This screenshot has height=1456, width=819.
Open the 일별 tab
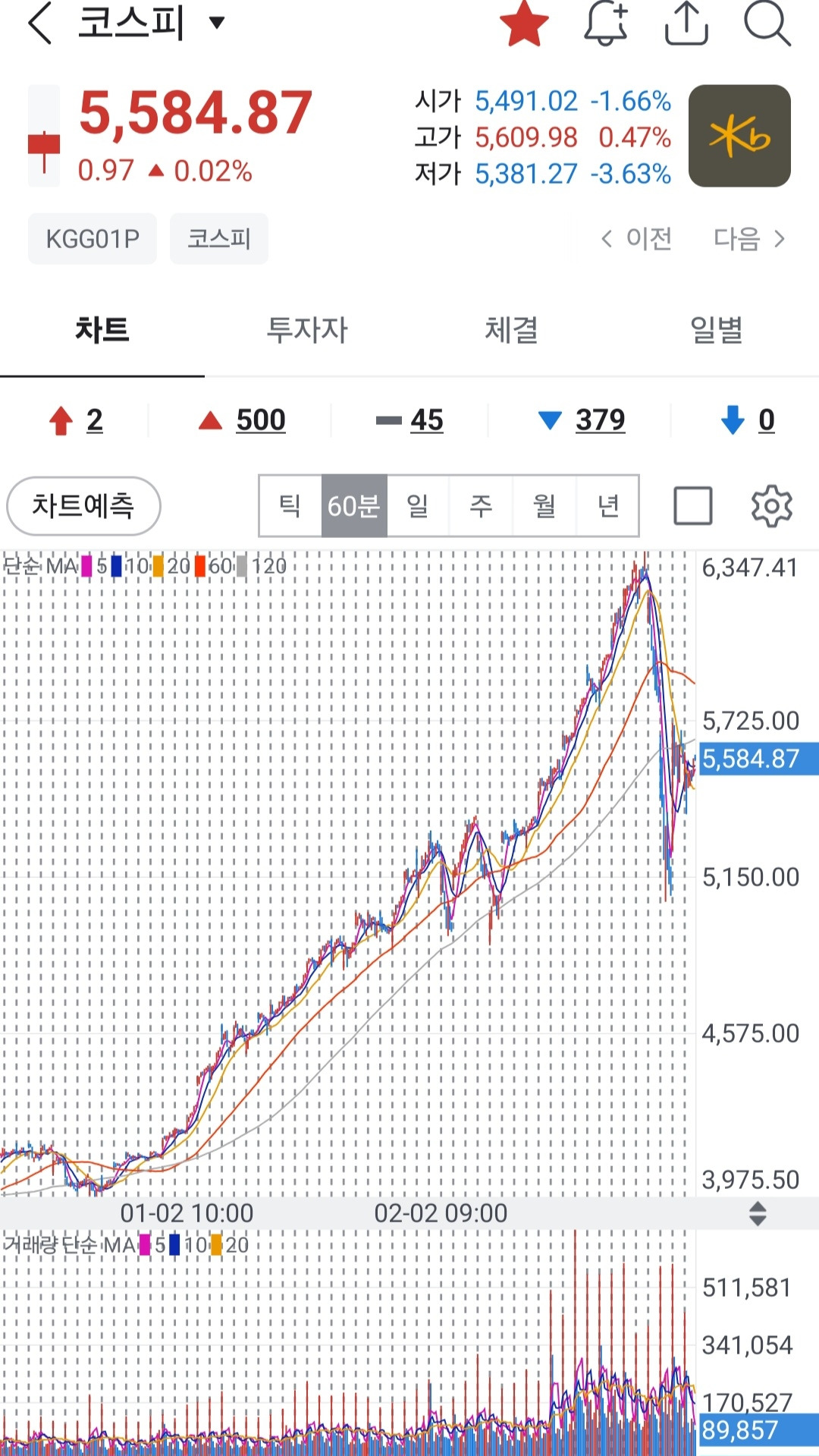(715, 330)
